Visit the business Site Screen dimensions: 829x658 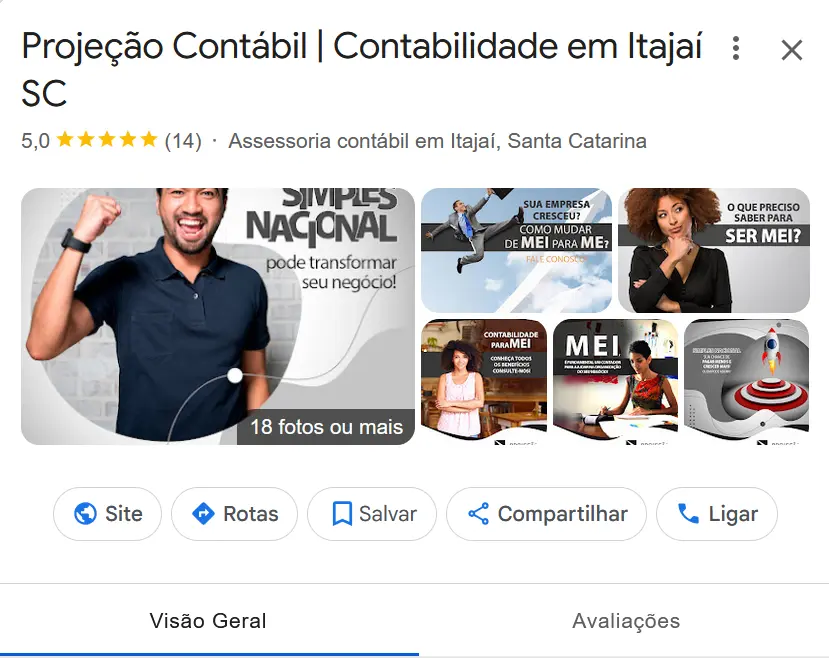[107, 514]
